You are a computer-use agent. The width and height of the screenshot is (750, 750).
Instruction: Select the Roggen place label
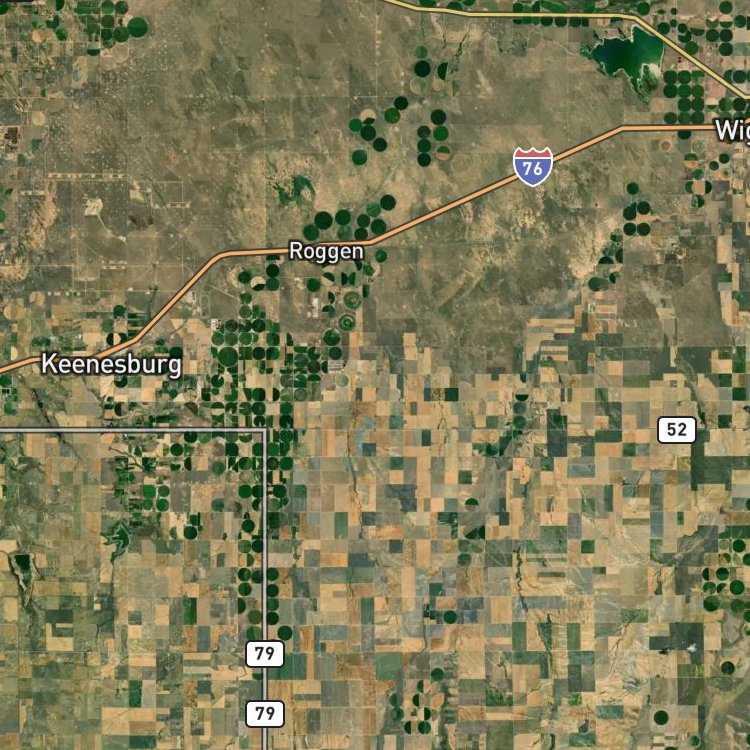pyautogui.click(x=326, y=252)
